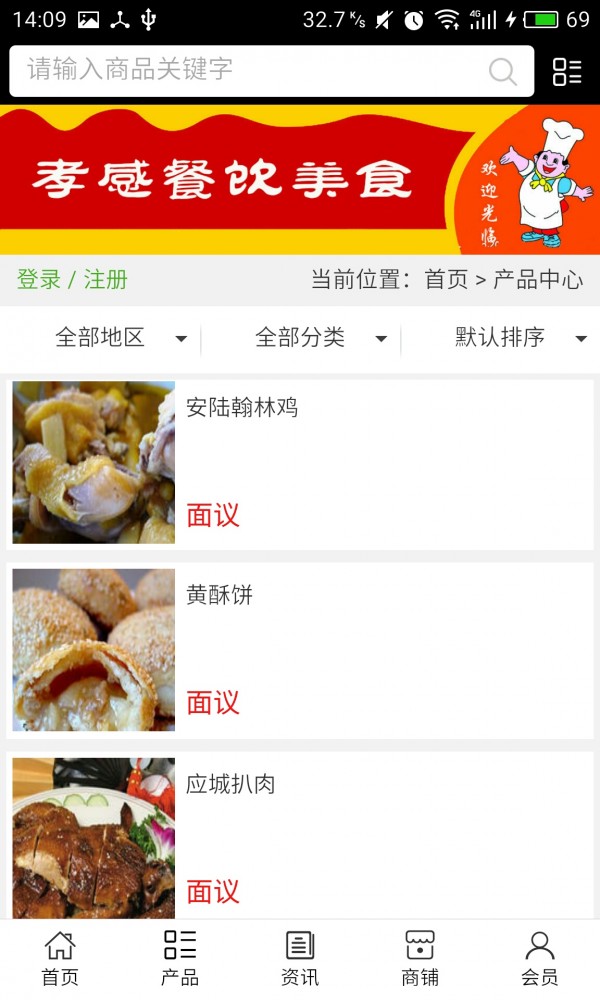This screenshot has height=1000, width=600.
Task: Tap the magnifier search icon
Action: 502,71
